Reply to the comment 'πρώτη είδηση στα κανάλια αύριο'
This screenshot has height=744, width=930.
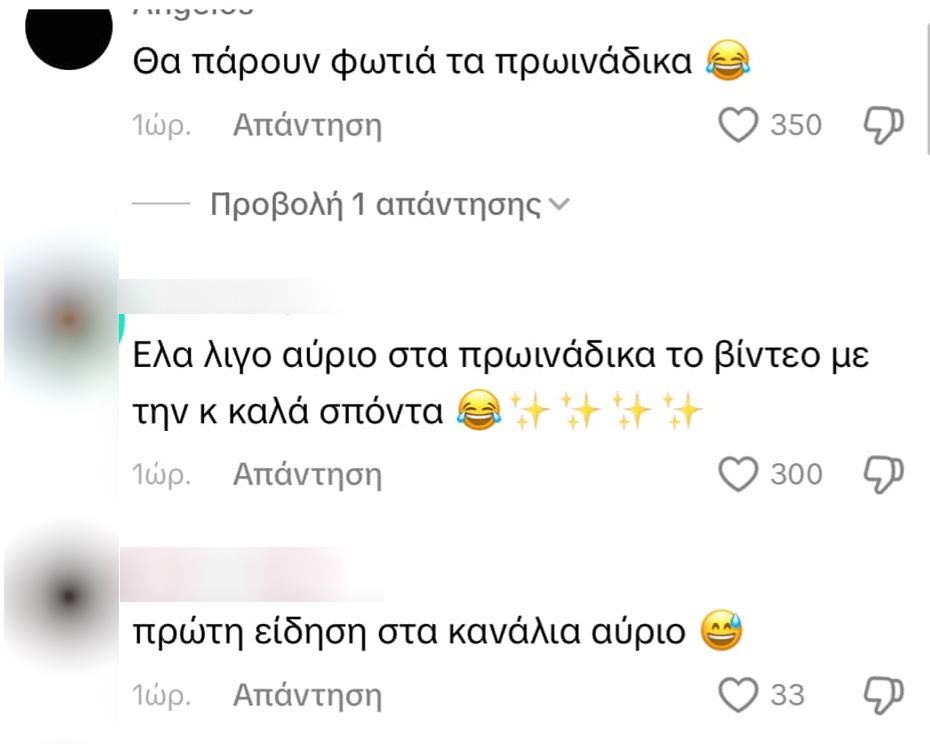click(307, 694)
